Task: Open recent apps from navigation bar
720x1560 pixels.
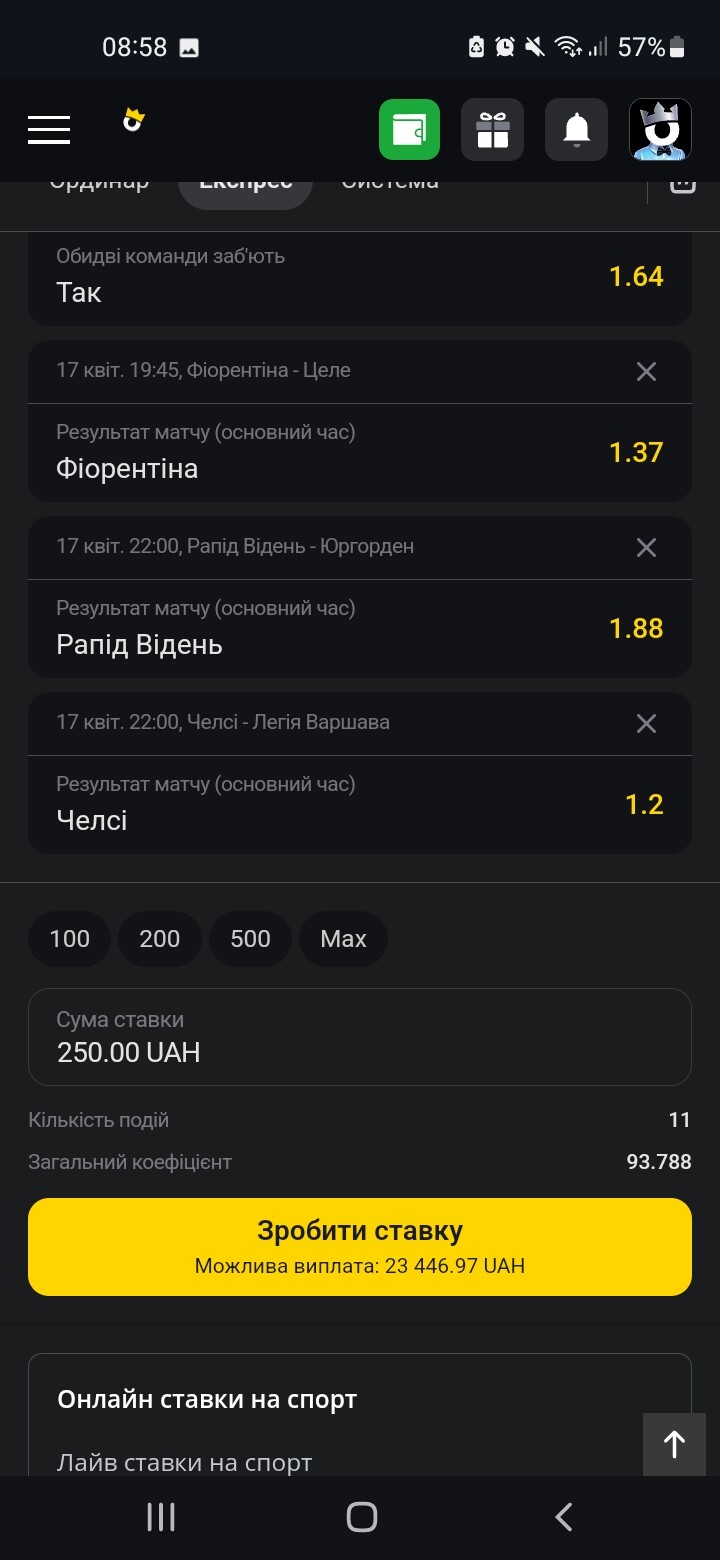Action: [x=161, y=1517]
